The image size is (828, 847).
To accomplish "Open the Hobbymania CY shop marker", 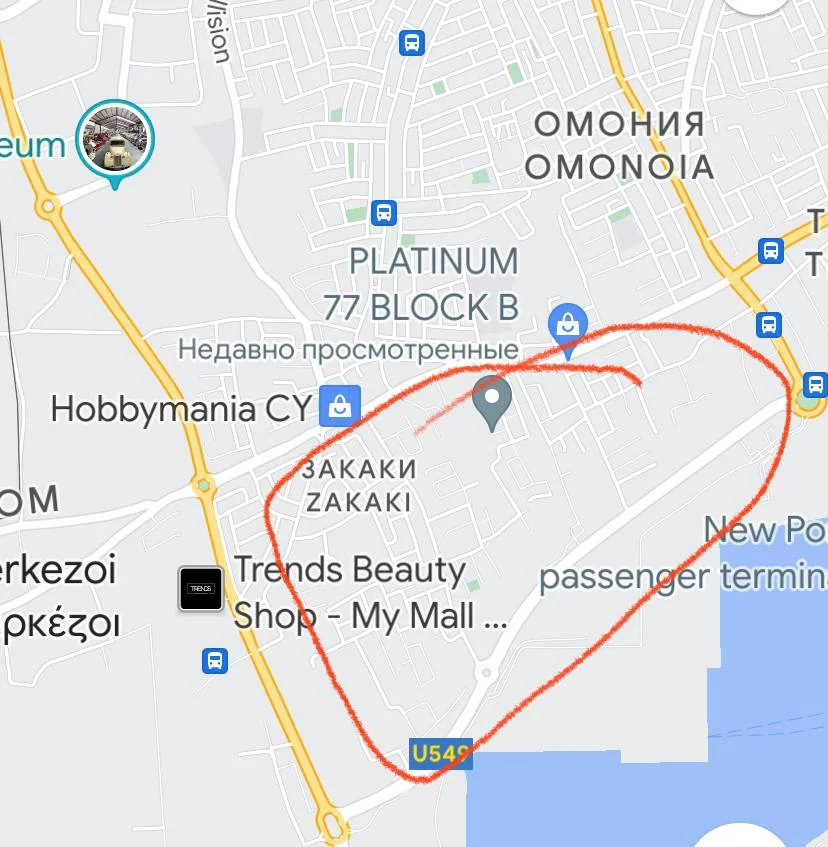I will tap(339, 406).
